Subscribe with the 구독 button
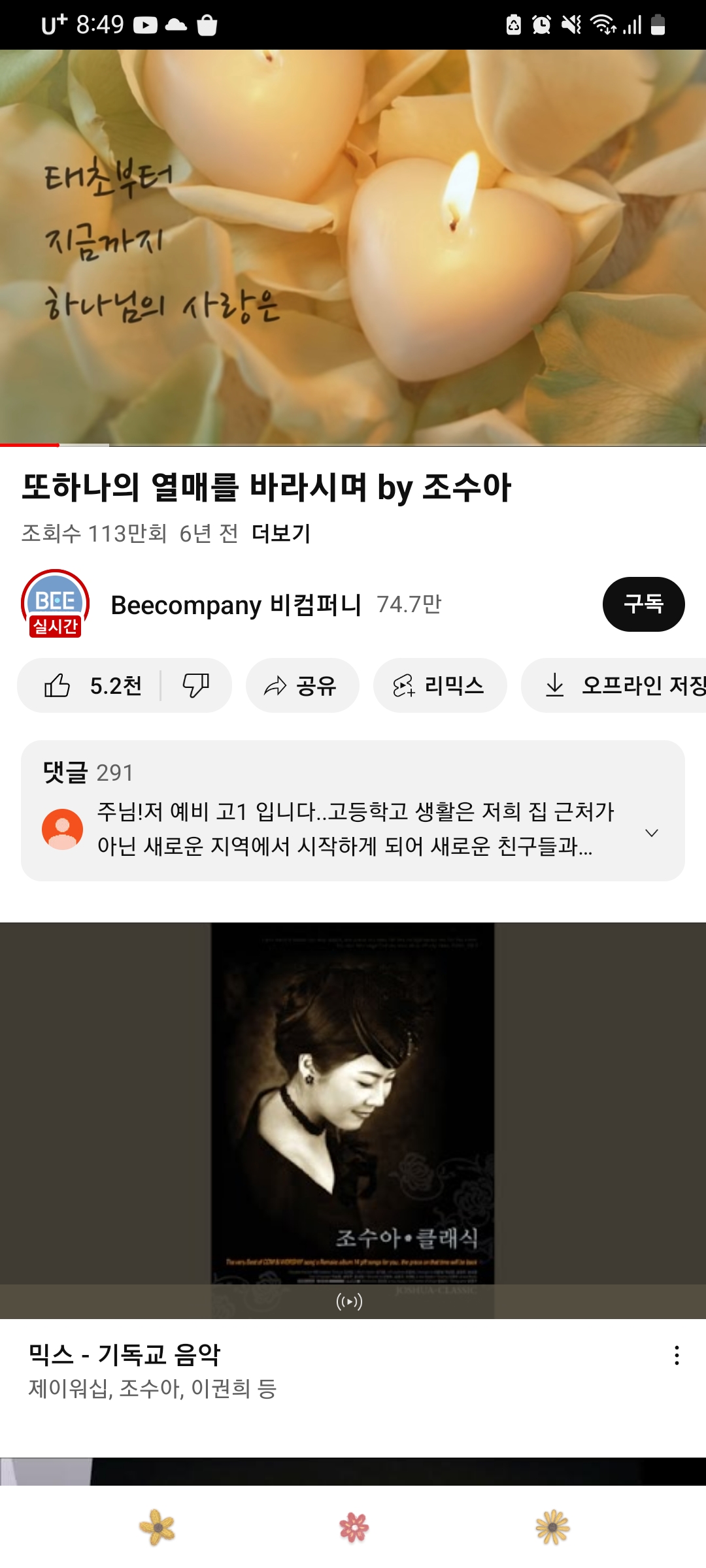706x1568 pixels. pyautogui.click(x=643, y=604)
